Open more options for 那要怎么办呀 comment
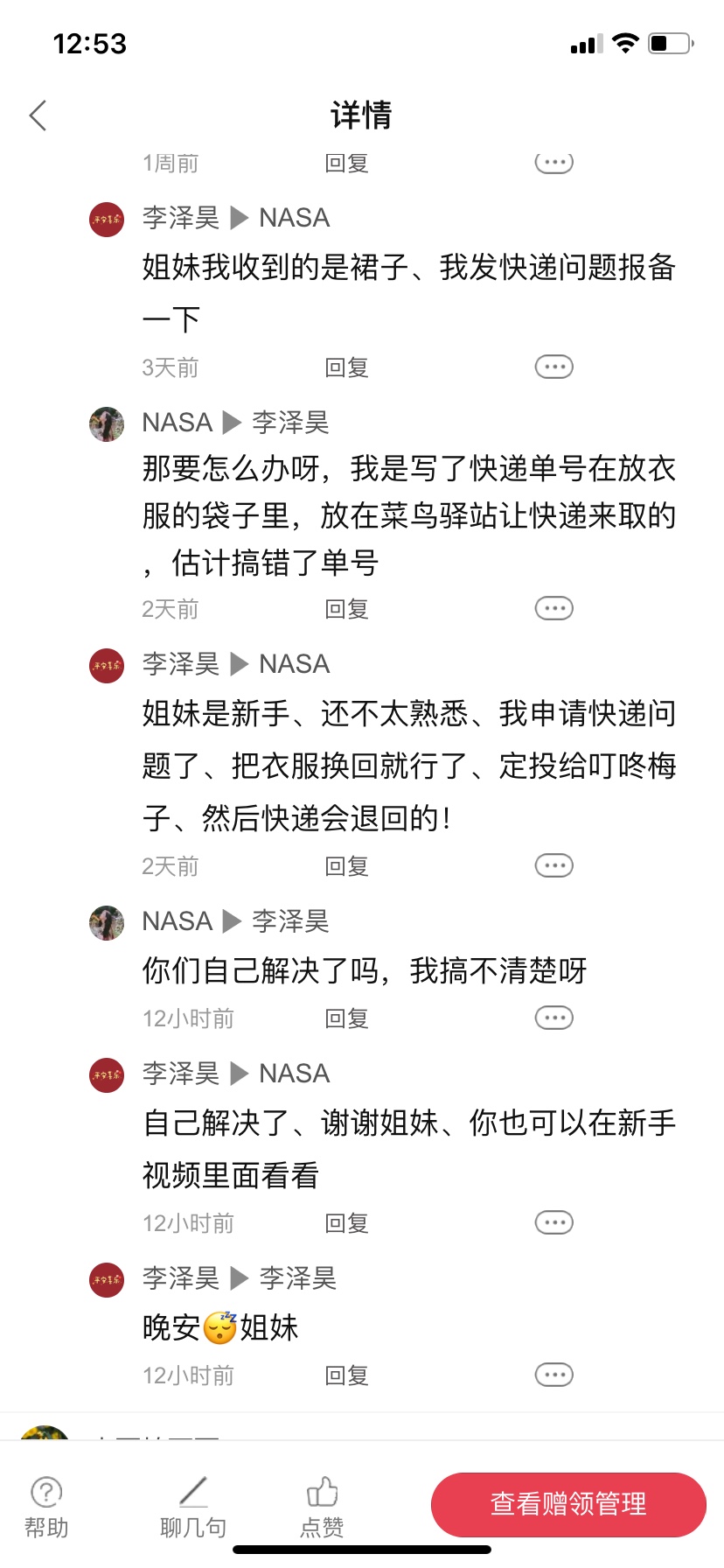 (553, 608)
